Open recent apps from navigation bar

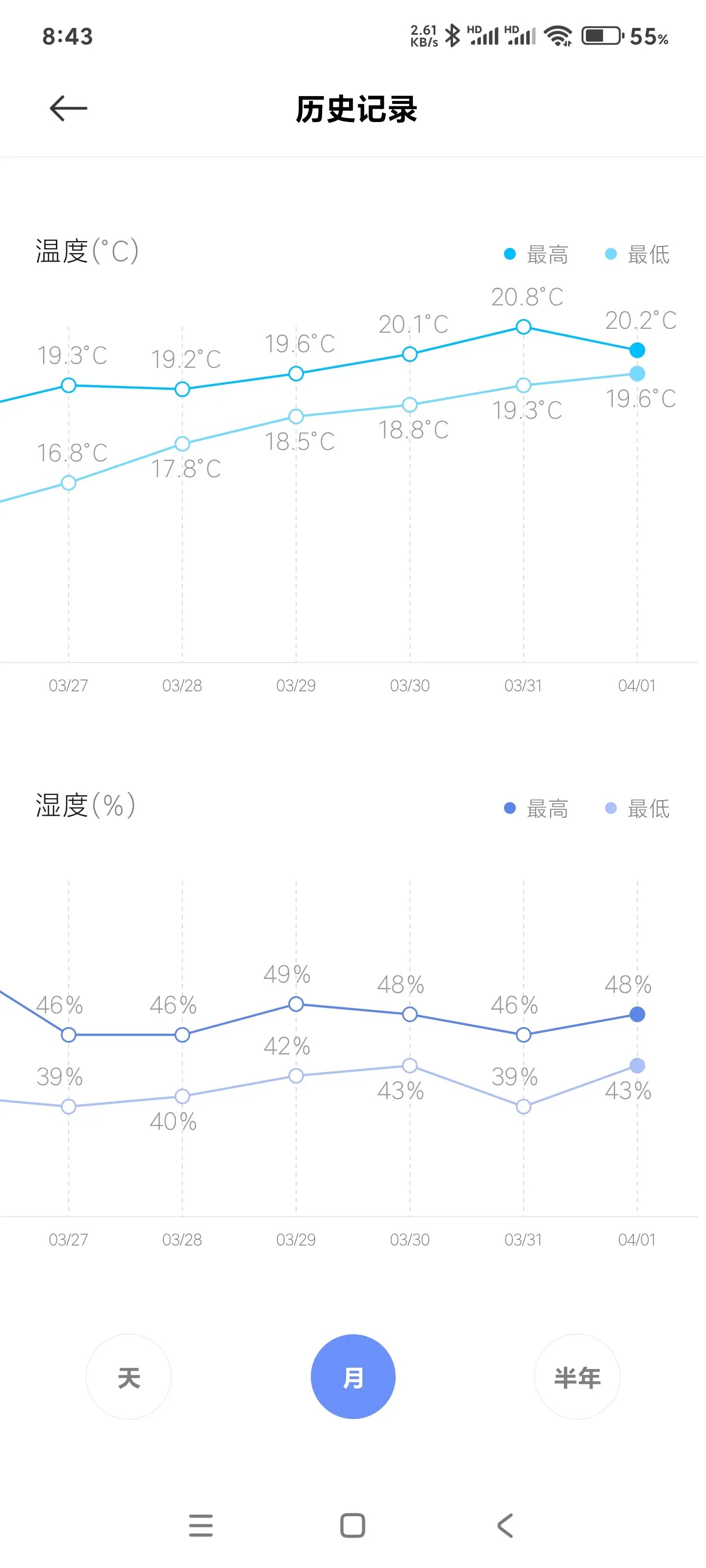coord(201,1525)
